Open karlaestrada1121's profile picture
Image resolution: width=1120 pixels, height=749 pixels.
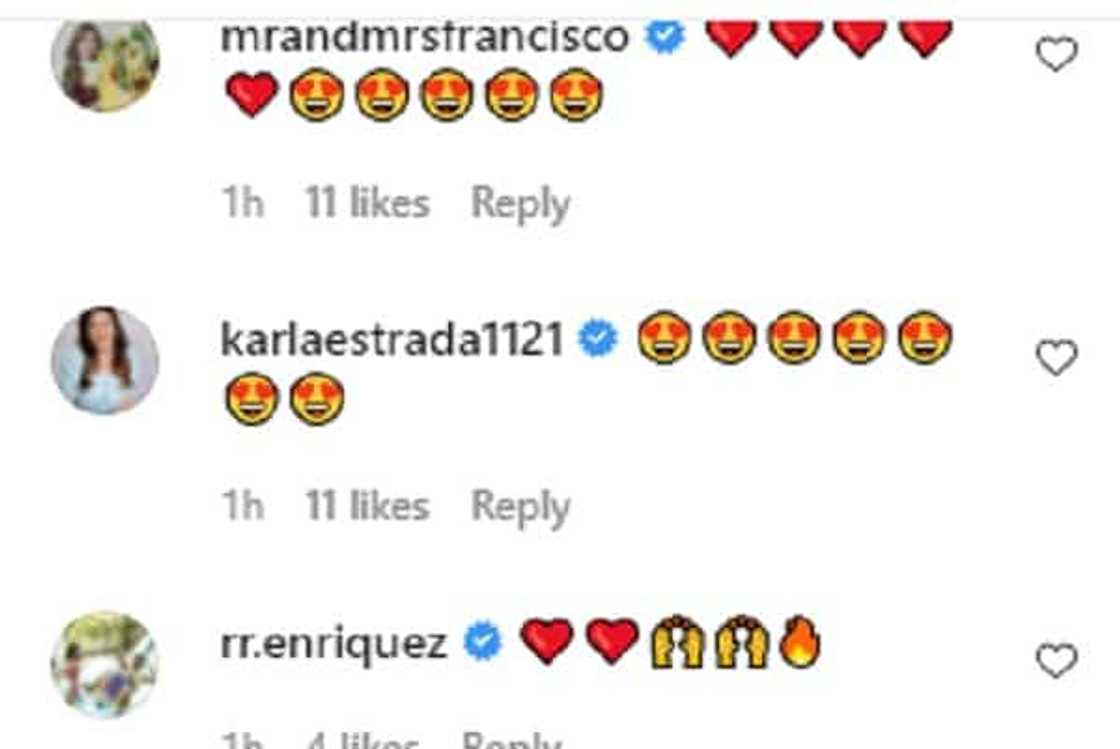[105, 360]
